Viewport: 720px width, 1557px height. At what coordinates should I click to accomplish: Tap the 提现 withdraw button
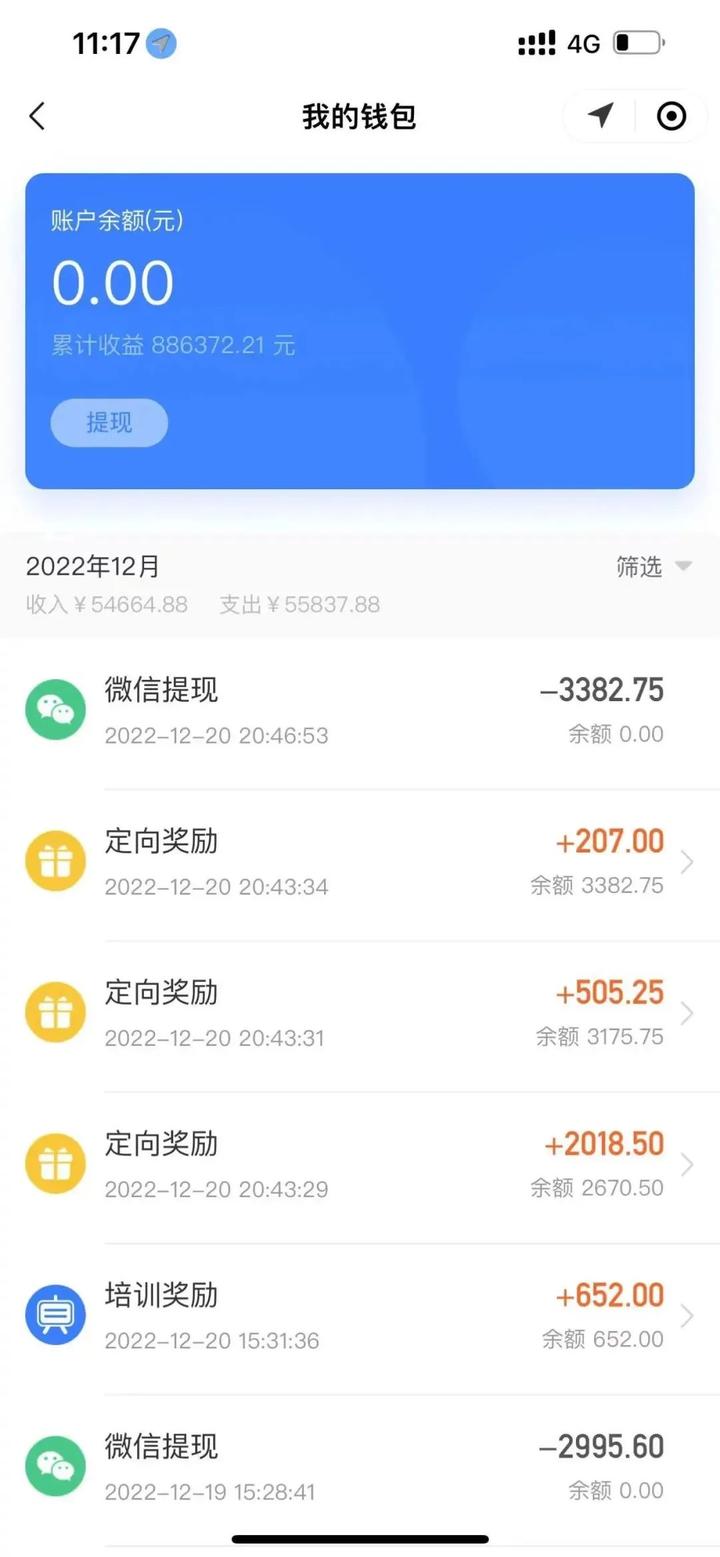[x=109, y=422]
